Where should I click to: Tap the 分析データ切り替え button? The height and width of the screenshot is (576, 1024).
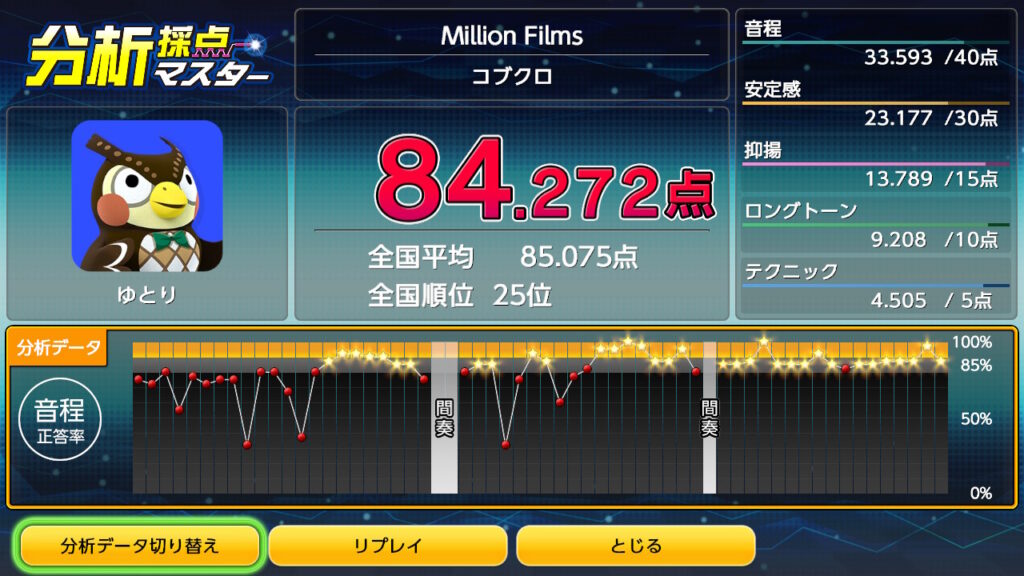click(x=140, y=546)
